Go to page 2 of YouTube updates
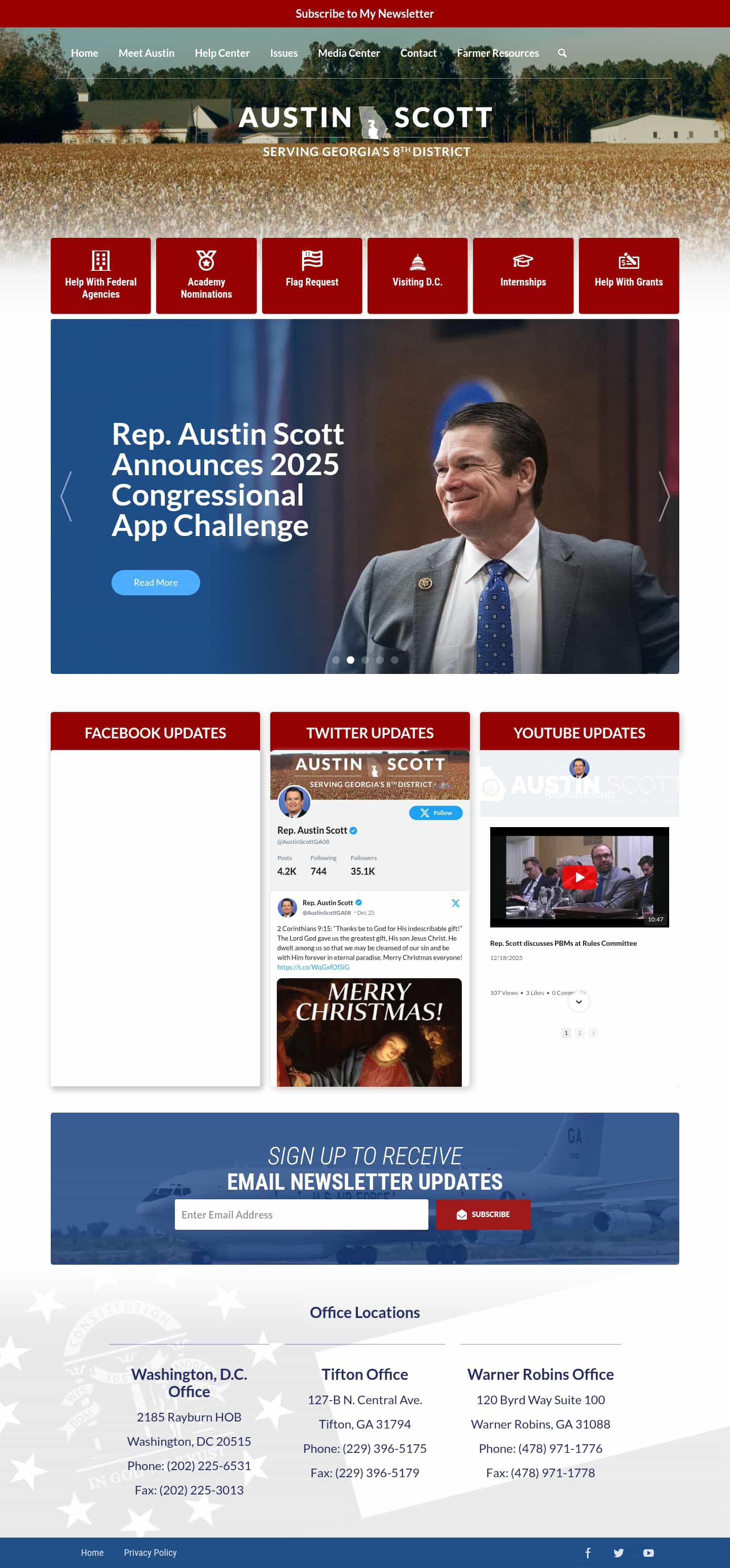The height and width of the screenshot is (1568, 730). 579,1033
